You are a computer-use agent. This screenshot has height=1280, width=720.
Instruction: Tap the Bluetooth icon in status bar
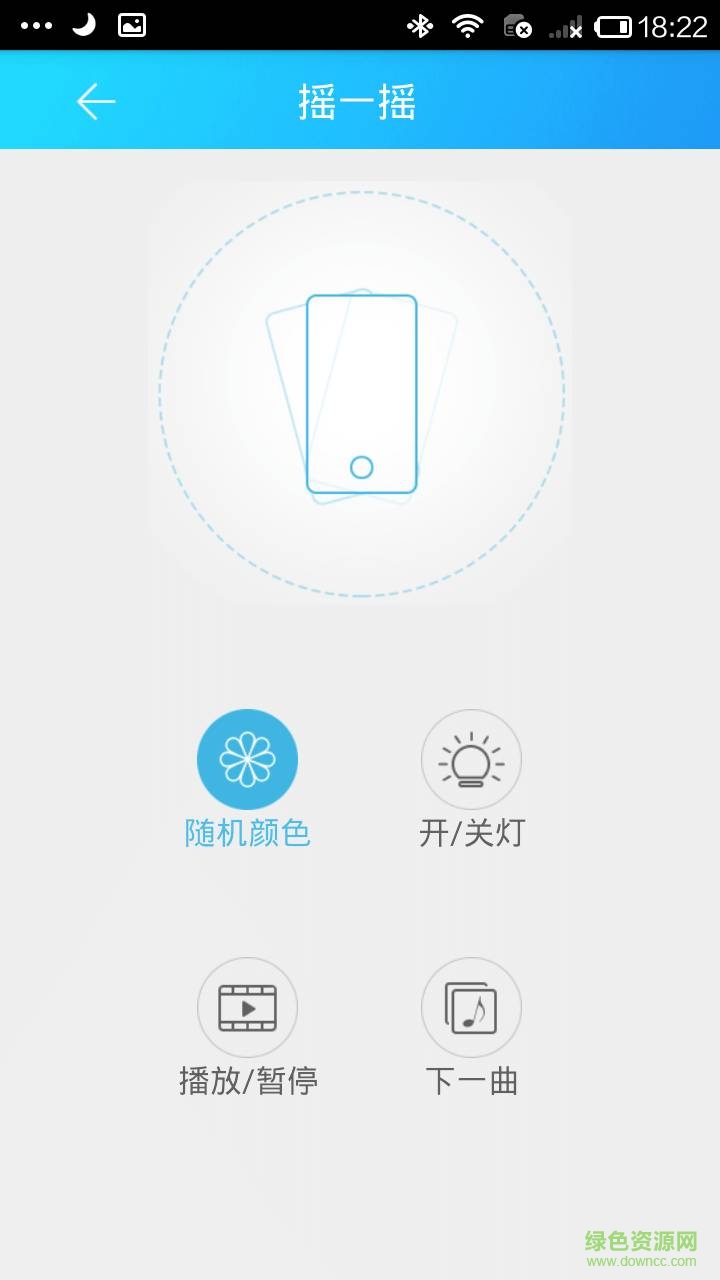[420, 27]
